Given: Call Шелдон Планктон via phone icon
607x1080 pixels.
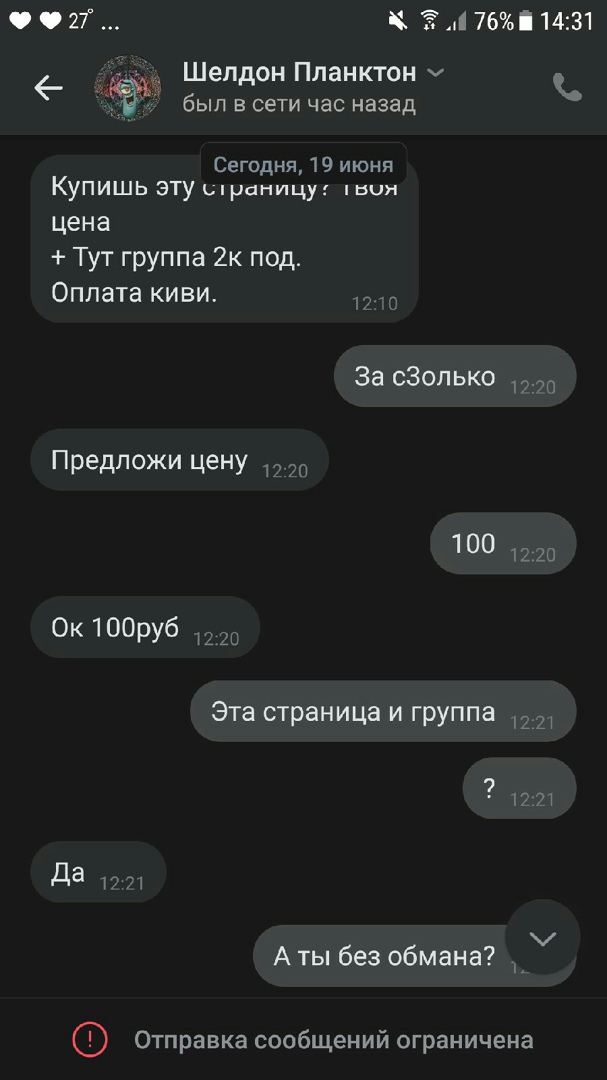Looking at the screenshot, I should coord(567,88).
